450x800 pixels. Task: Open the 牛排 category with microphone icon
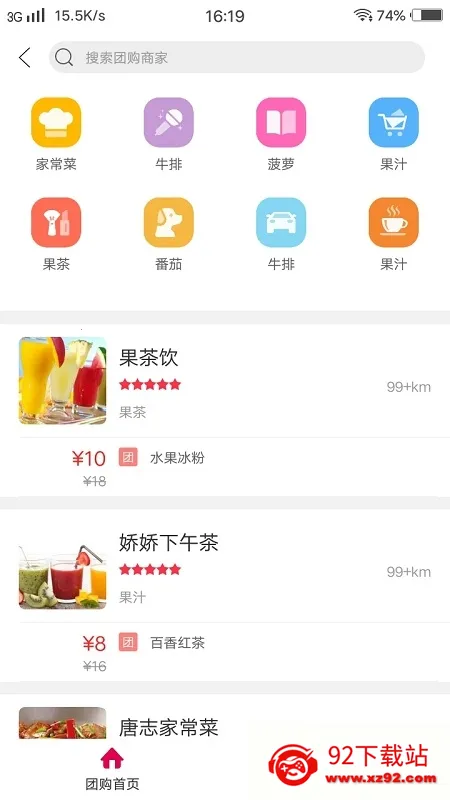tap(168, 134)
